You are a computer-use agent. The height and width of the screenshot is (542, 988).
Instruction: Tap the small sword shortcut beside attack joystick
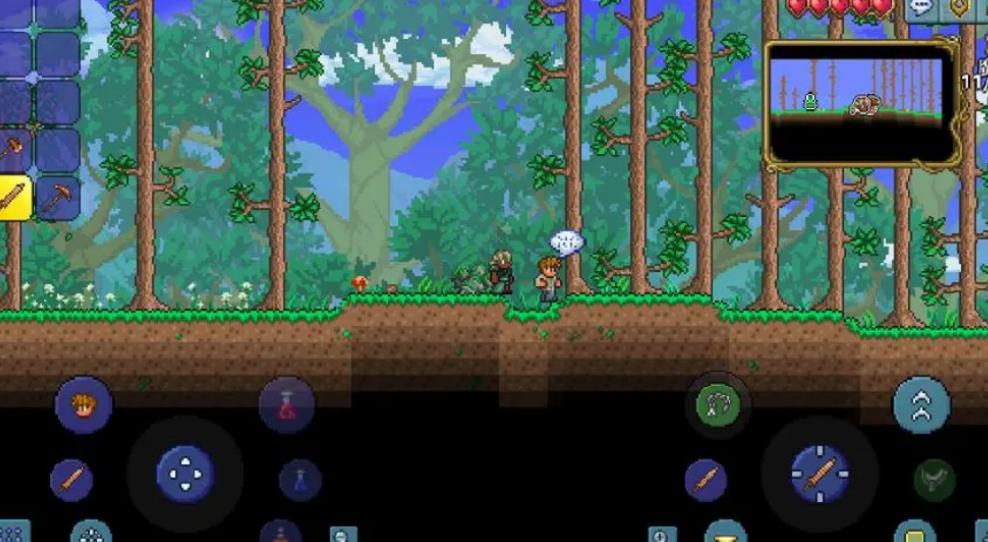(x=706, y=480)
